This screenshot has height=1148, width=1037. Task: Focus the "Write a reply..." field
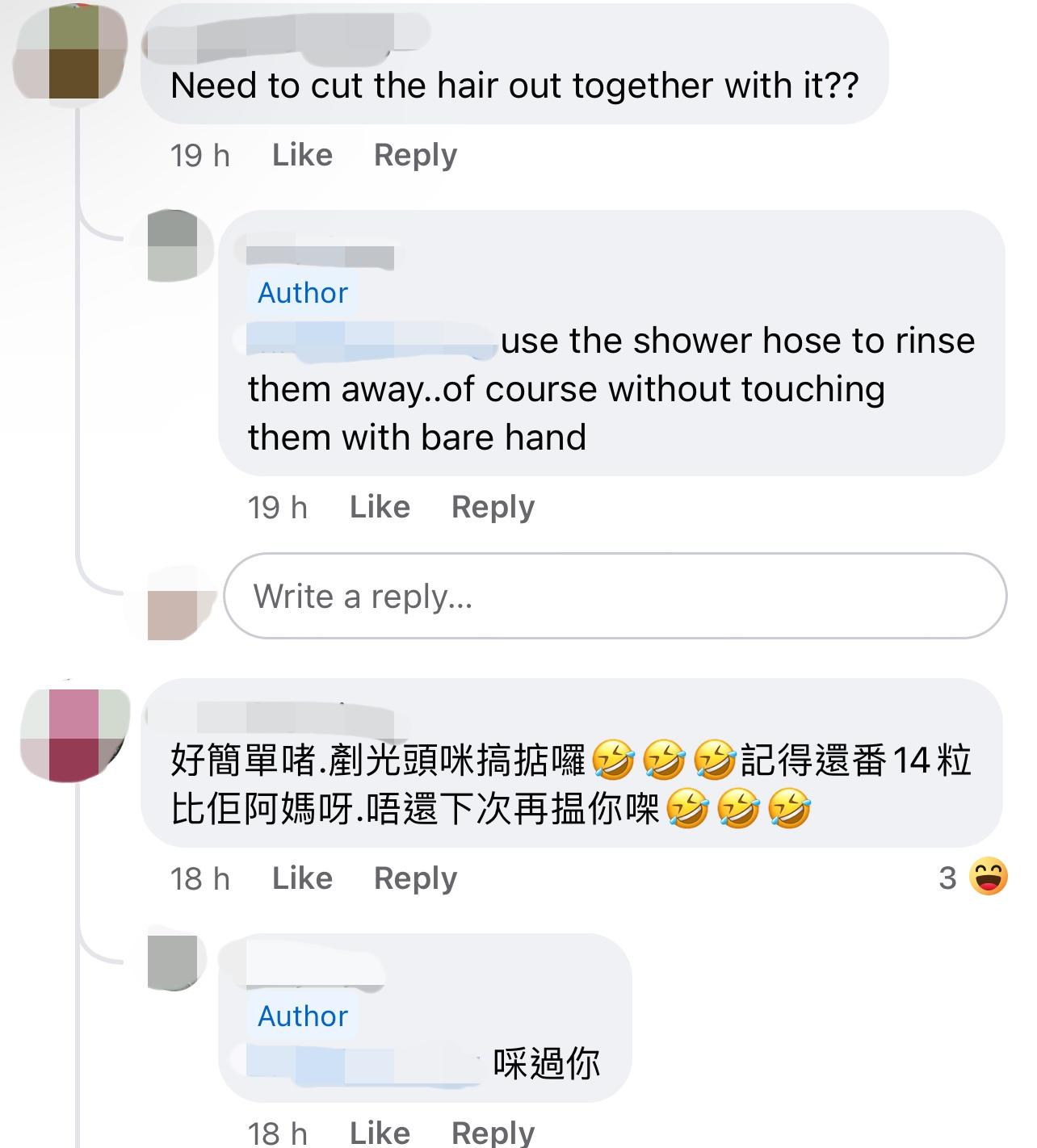pyautogui.click(x=614, y=597)
